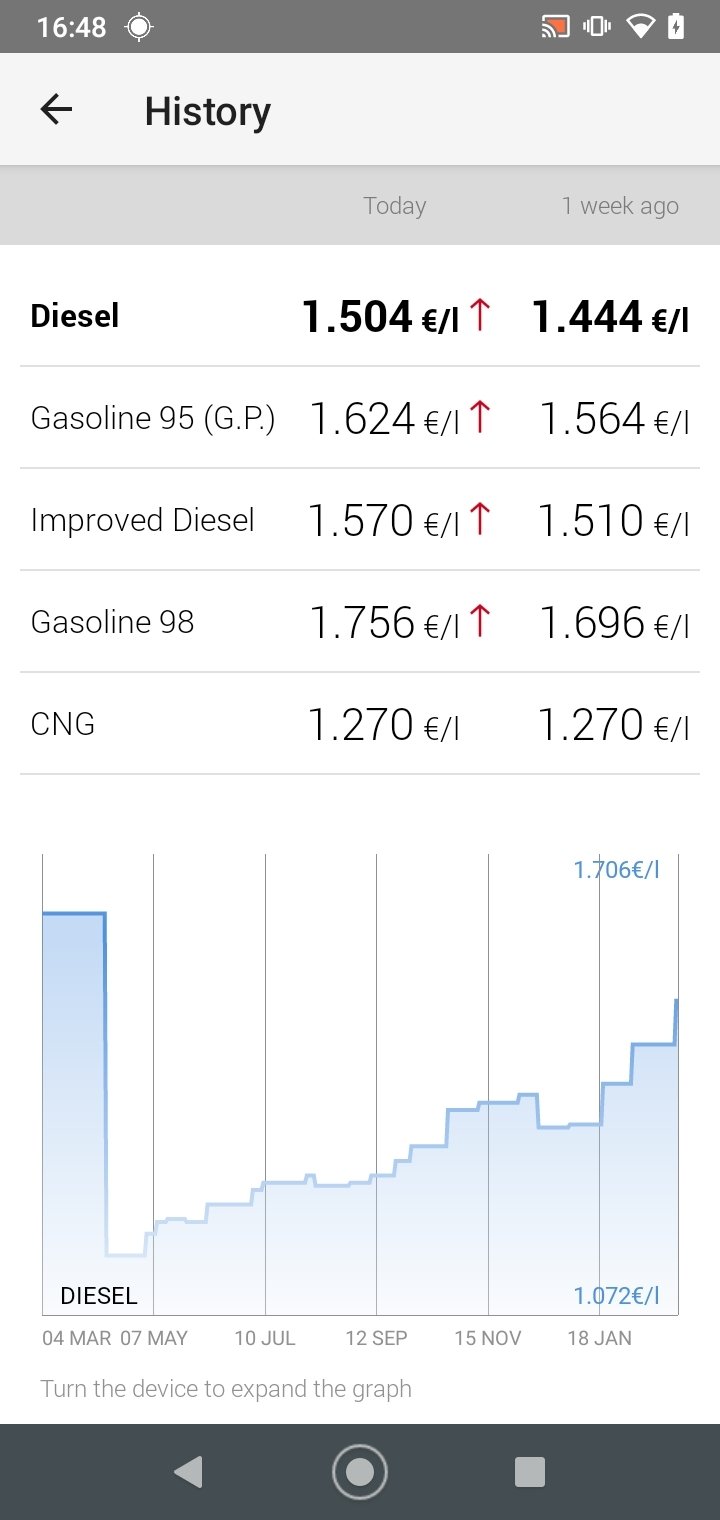Select the Gasoline 98 row
Viewport: 720px width, 1520px height.
pyautogui.click(x=360, y=622)
